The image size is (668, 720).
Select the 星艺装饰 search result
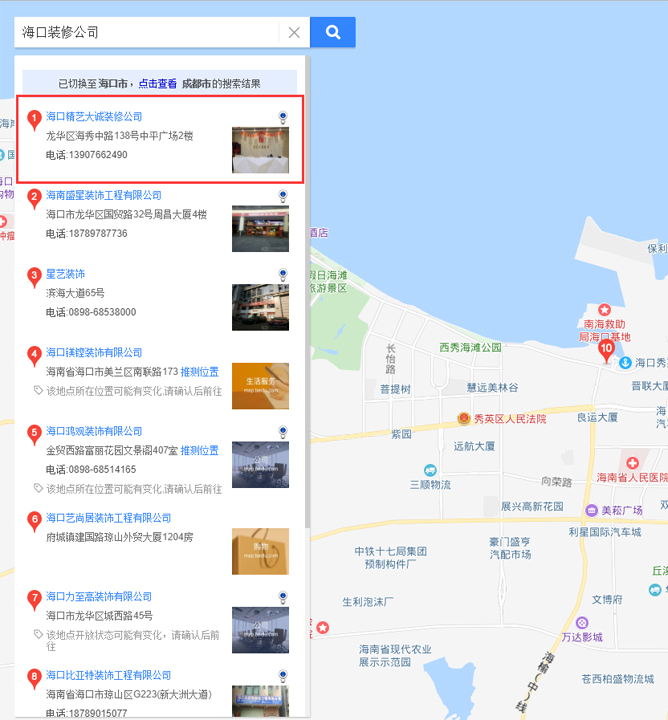point(65,274)
